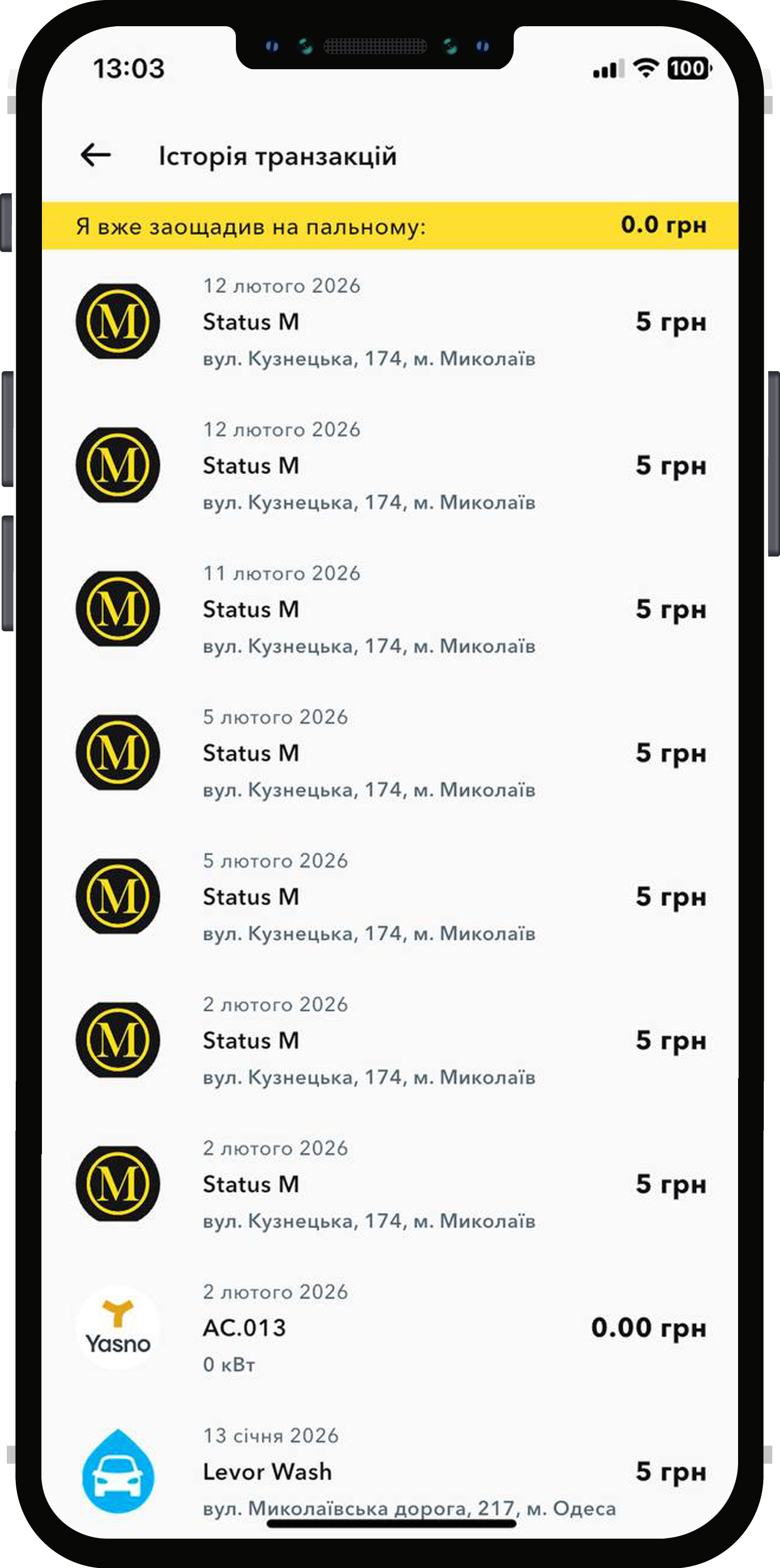
Task: Open the Levor Wash transaction
Action: [389, 1472]
